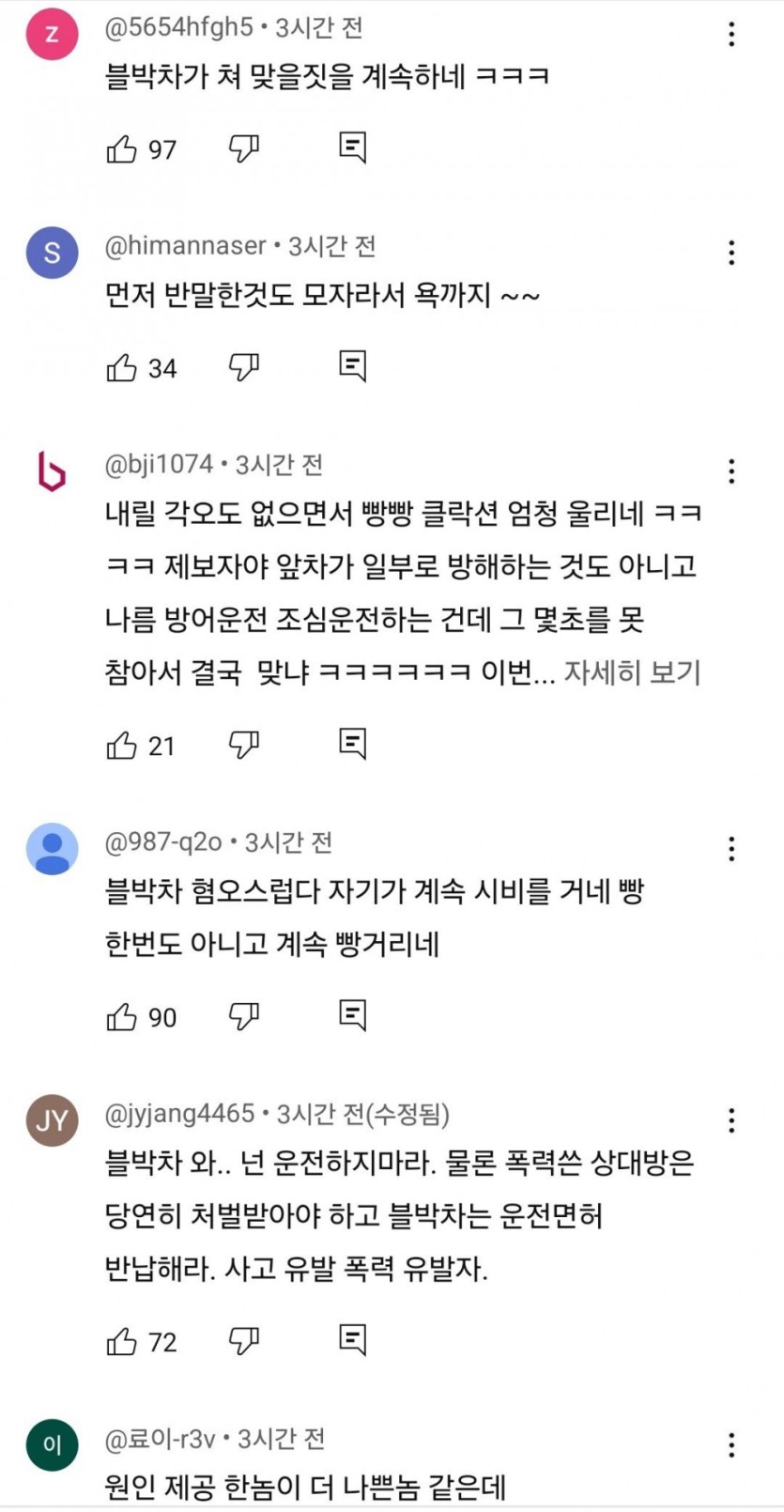Reply to @987-q2o's comment
784x1512 pixels.
coord(352,1015)
